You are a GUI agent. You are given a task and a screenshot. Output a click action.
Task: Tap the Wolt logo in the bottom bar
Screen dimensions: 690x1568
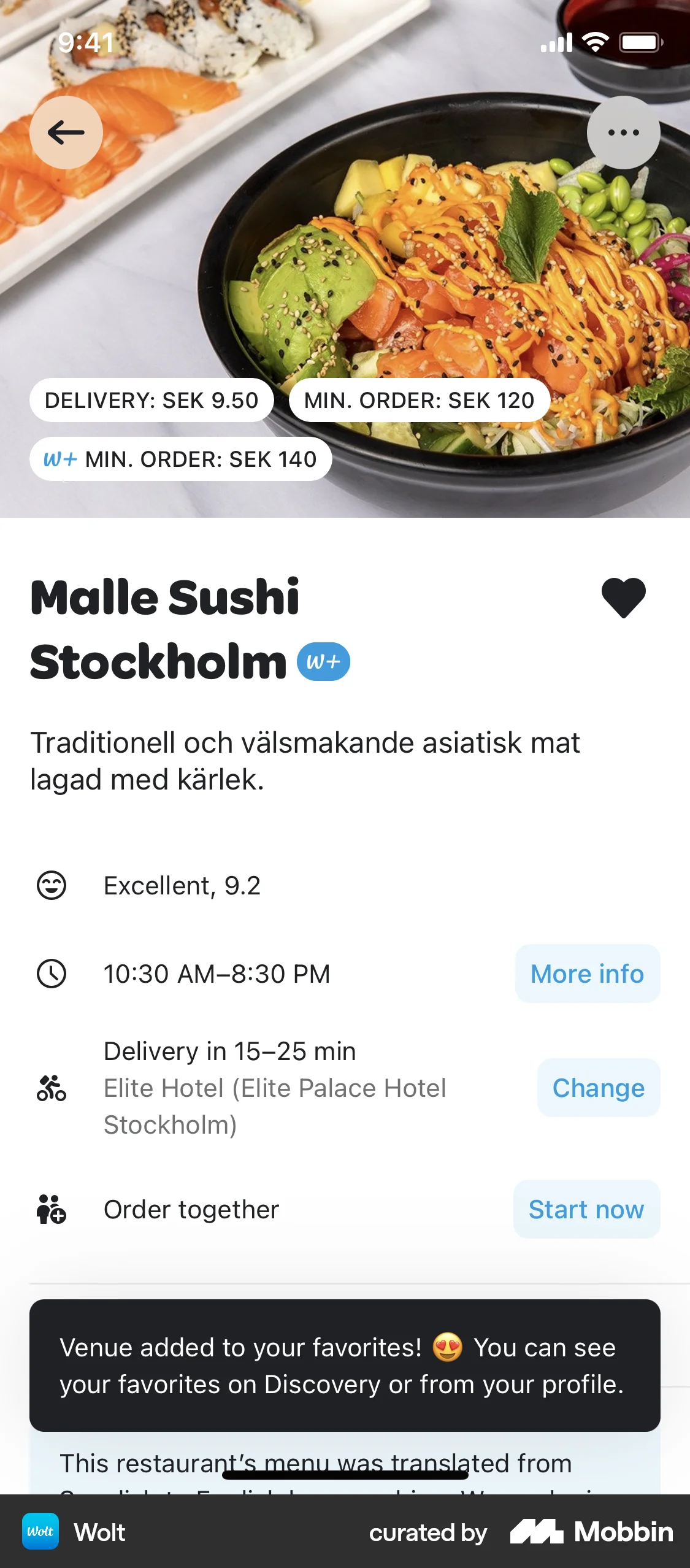click(40, 1532)
